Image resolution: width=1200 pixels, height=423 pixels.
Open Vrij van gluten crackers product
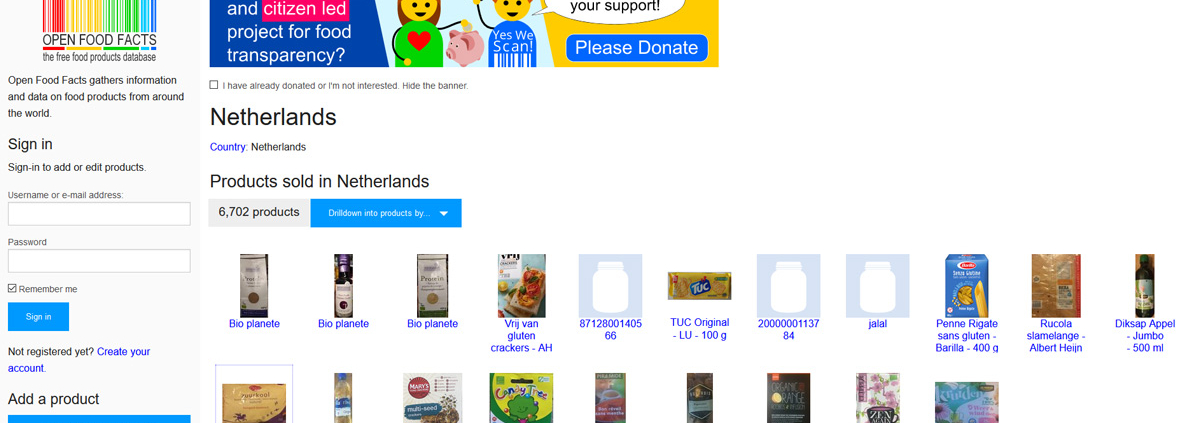[x=521, y=335]
